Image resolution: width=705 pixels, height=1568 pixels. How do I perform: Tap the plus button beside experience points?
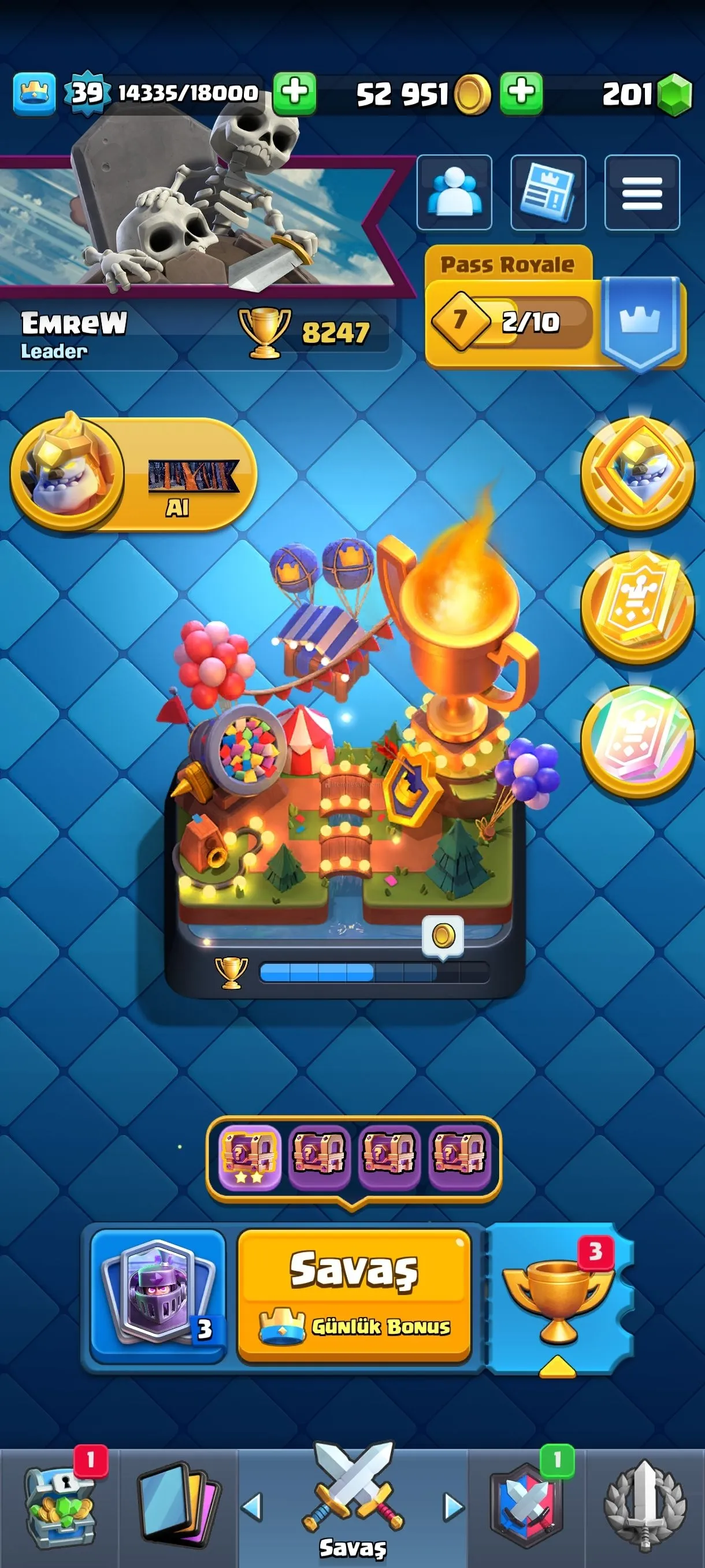pyautogui.click(x=294, y=93)
